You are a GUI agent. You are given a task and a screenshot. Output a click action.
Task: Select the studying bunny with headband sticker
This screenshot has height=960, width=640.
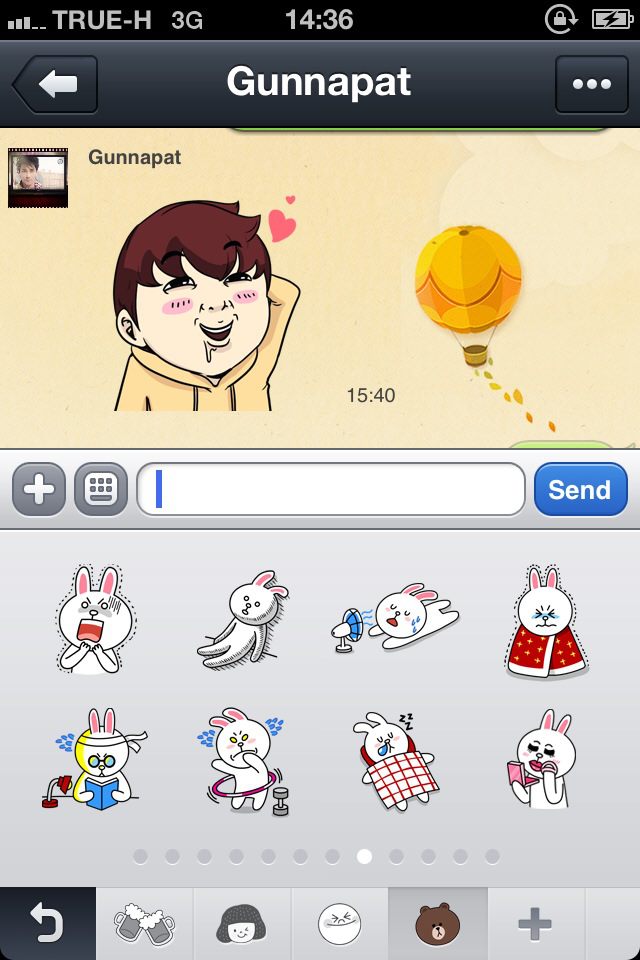(90, 760)
